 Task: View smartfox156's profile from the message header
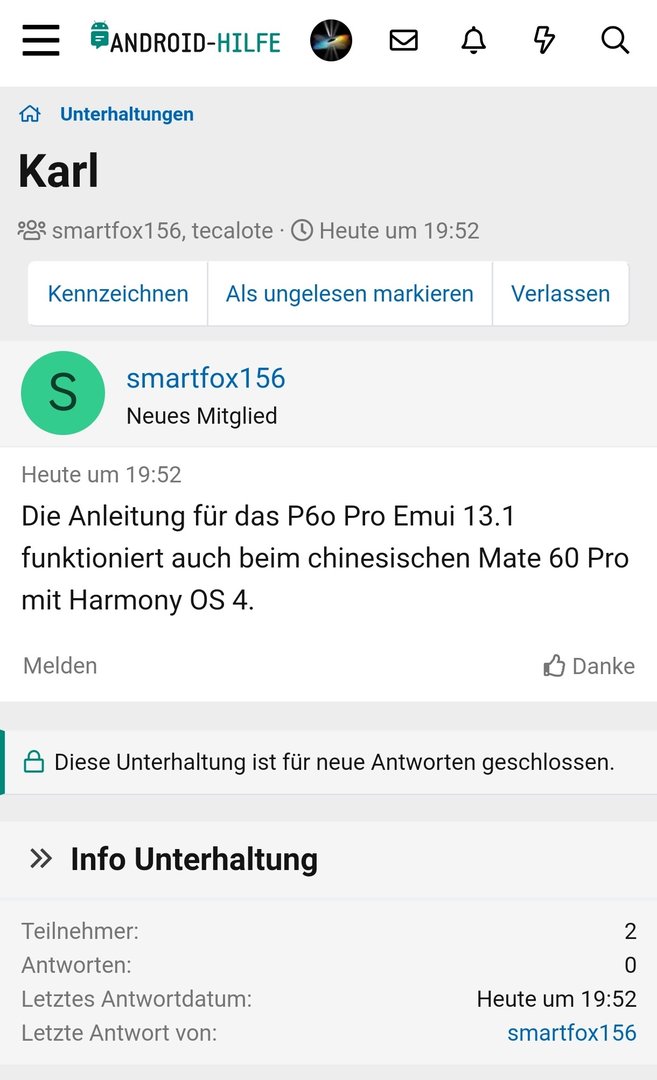click(x=206, y=378)
